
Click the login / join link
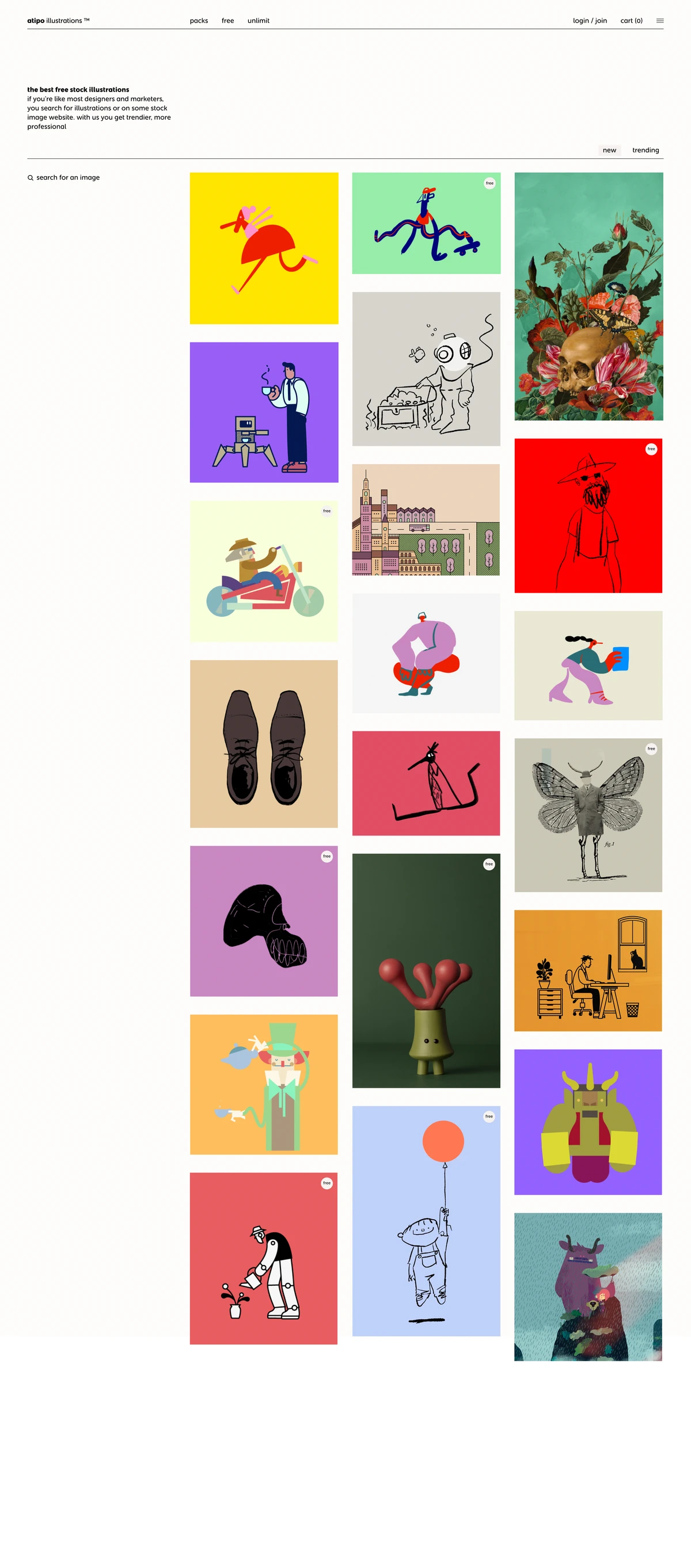click(589, 20)
